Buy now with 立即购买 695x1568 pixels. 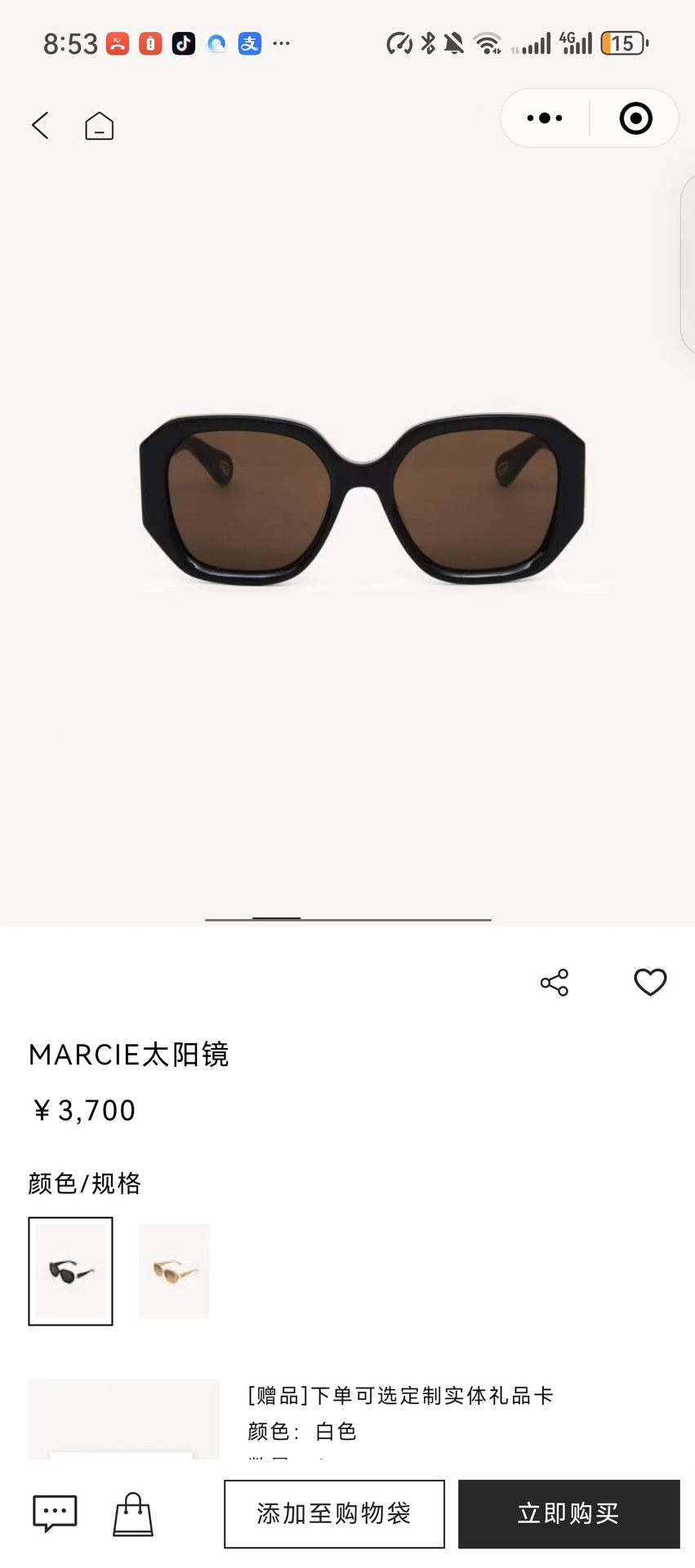coord(568,1514)
